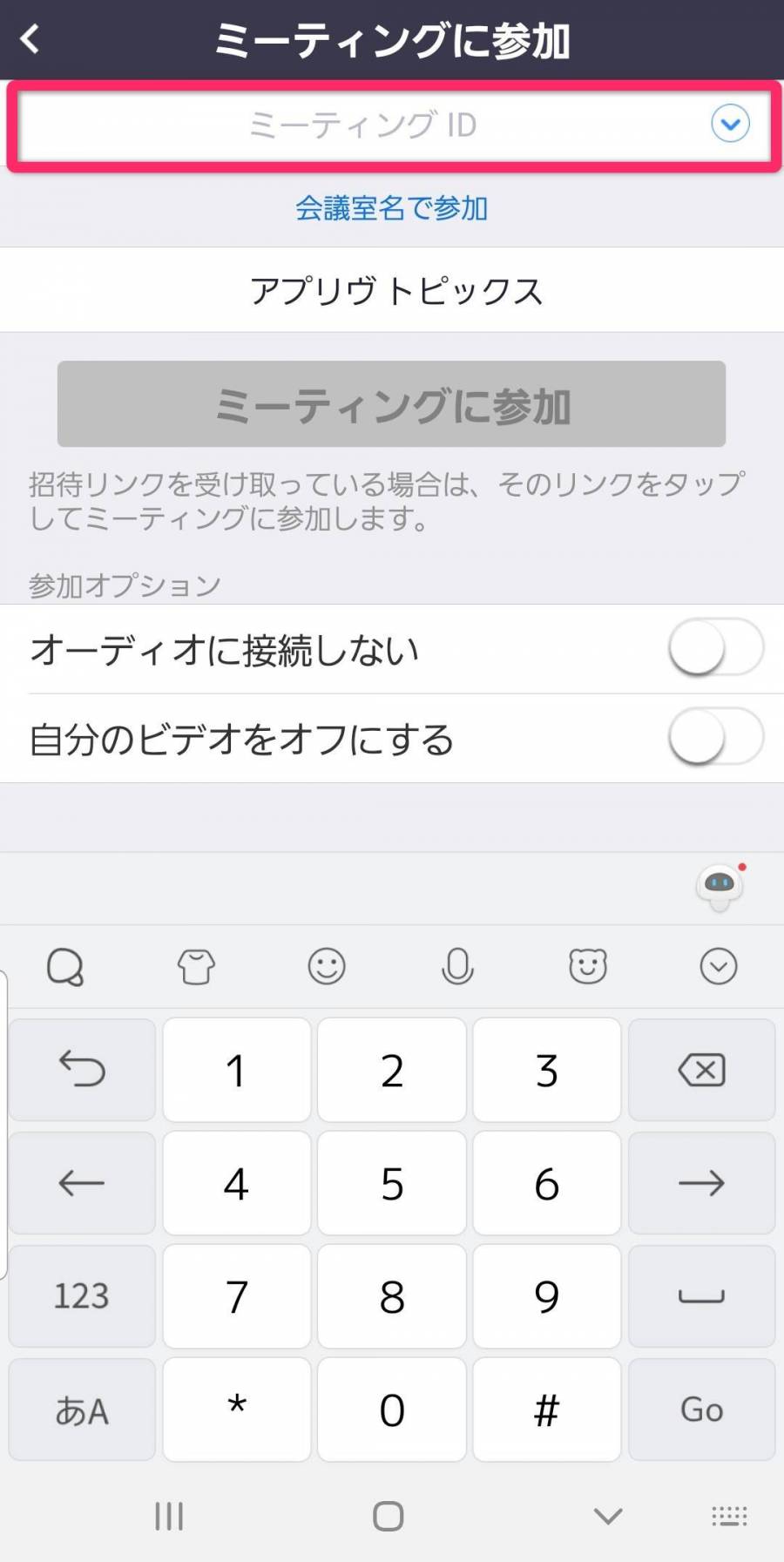This screenshot has width=784, height=1562.
Task: Open the keyboard assistant robot icon
Action: click(x=720, y=887)
